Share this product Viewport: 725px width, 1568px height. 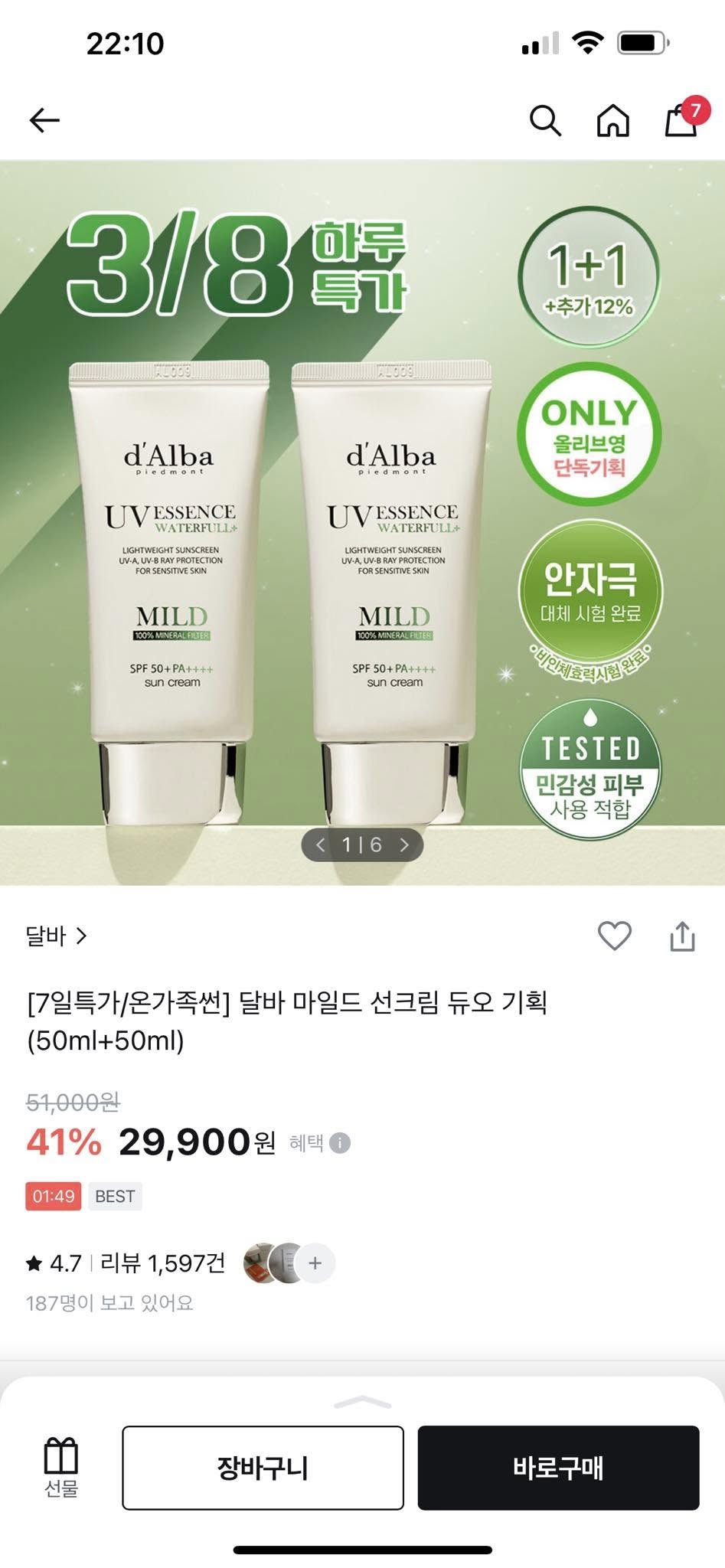click(682, 936)
